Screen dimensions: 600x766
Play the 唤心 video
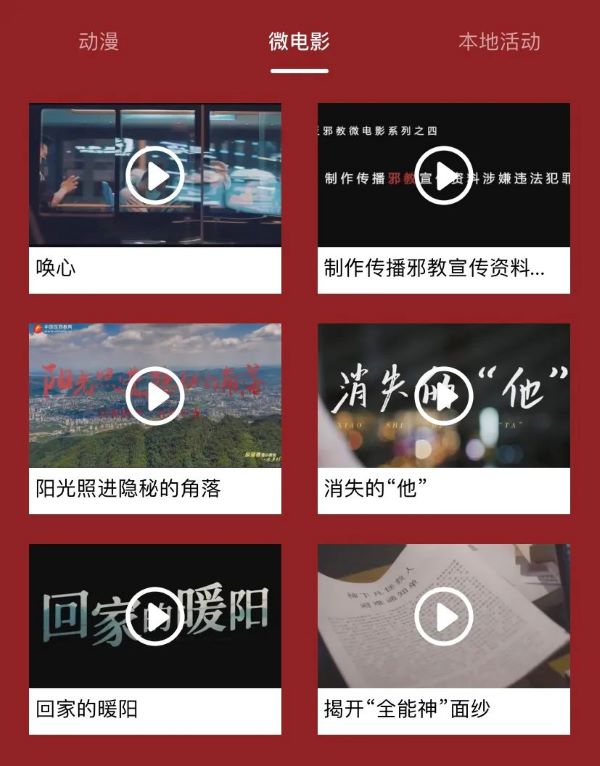tap(155, 176)
